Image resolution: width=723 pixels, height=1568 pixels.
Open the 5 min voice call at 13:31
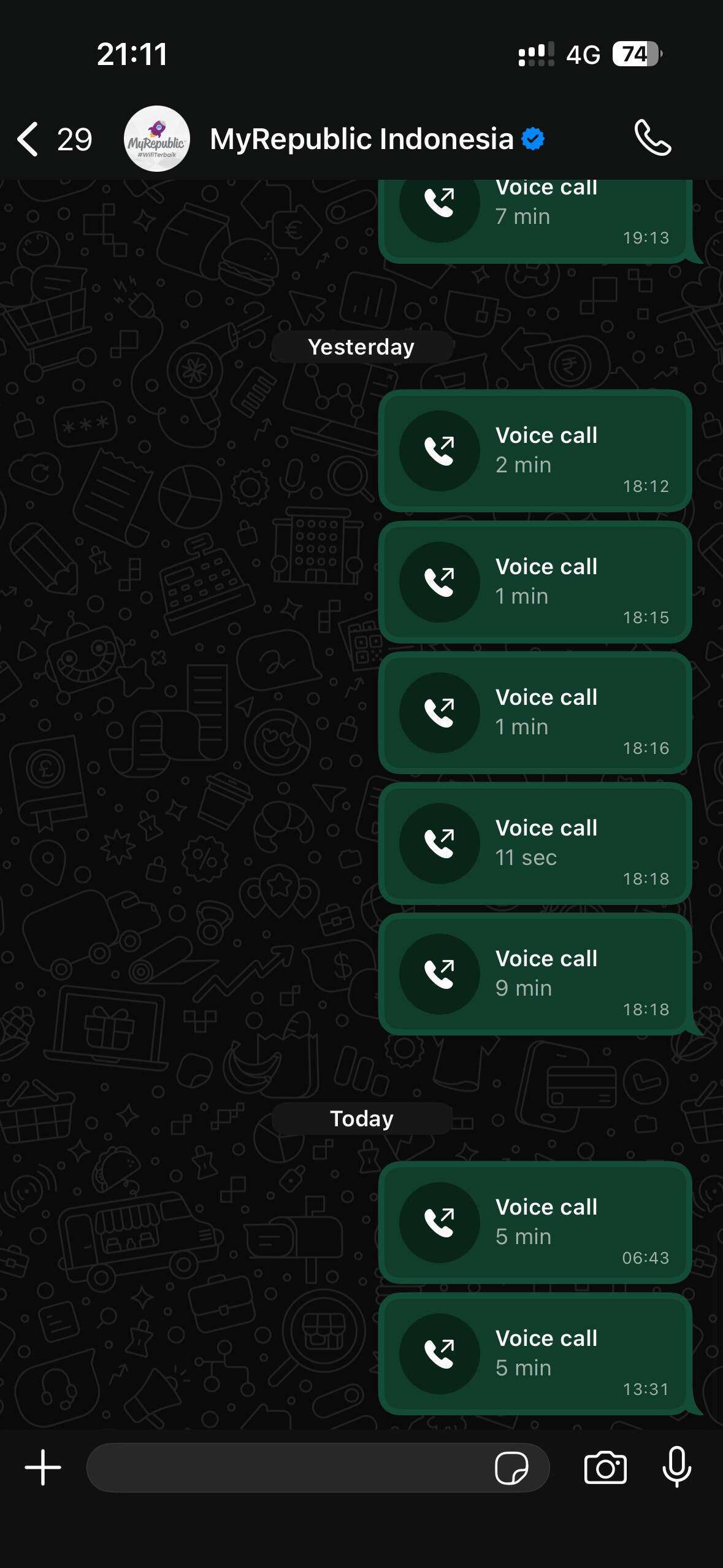(535, 1353)
